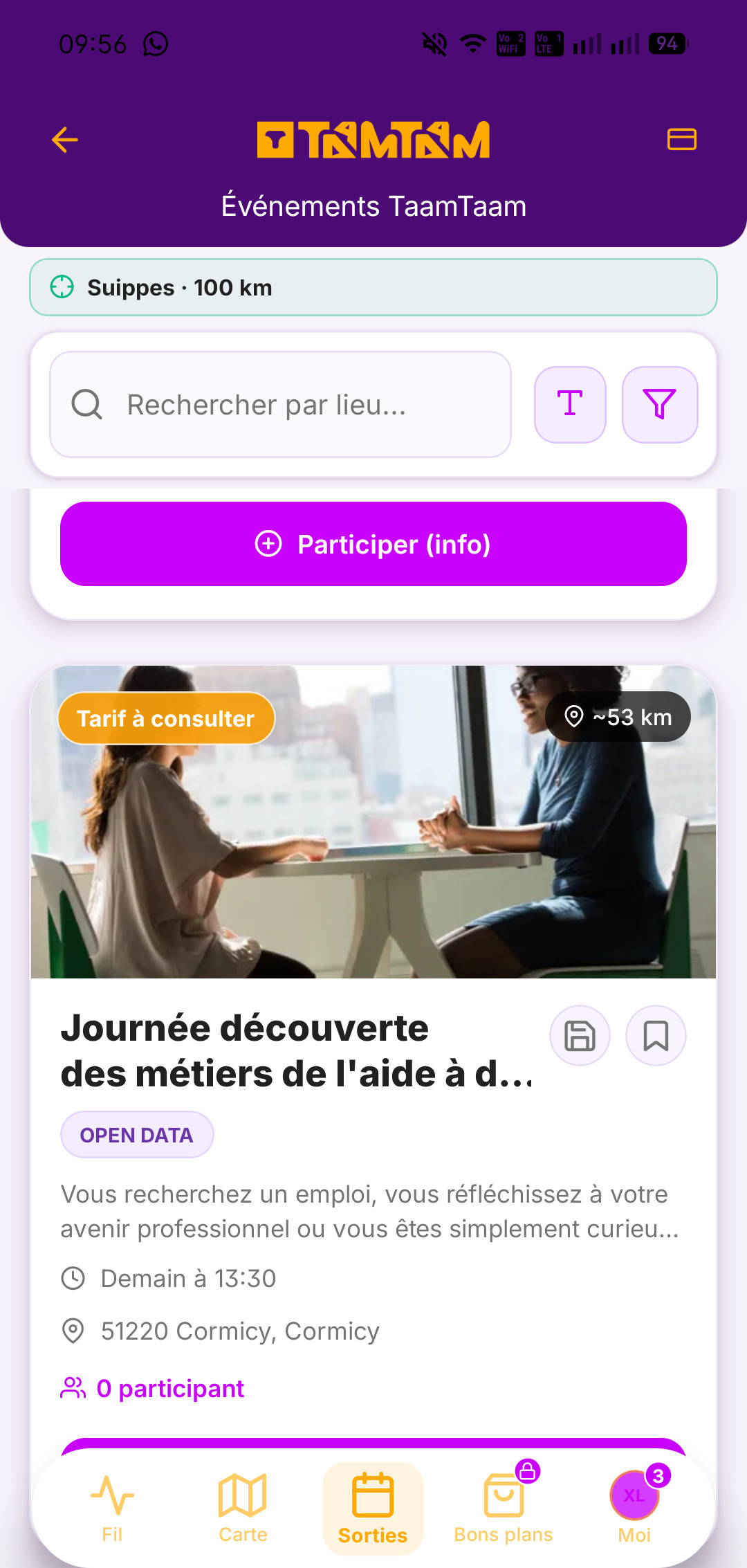Change the Suippes 100 km location

coord(373,287)
